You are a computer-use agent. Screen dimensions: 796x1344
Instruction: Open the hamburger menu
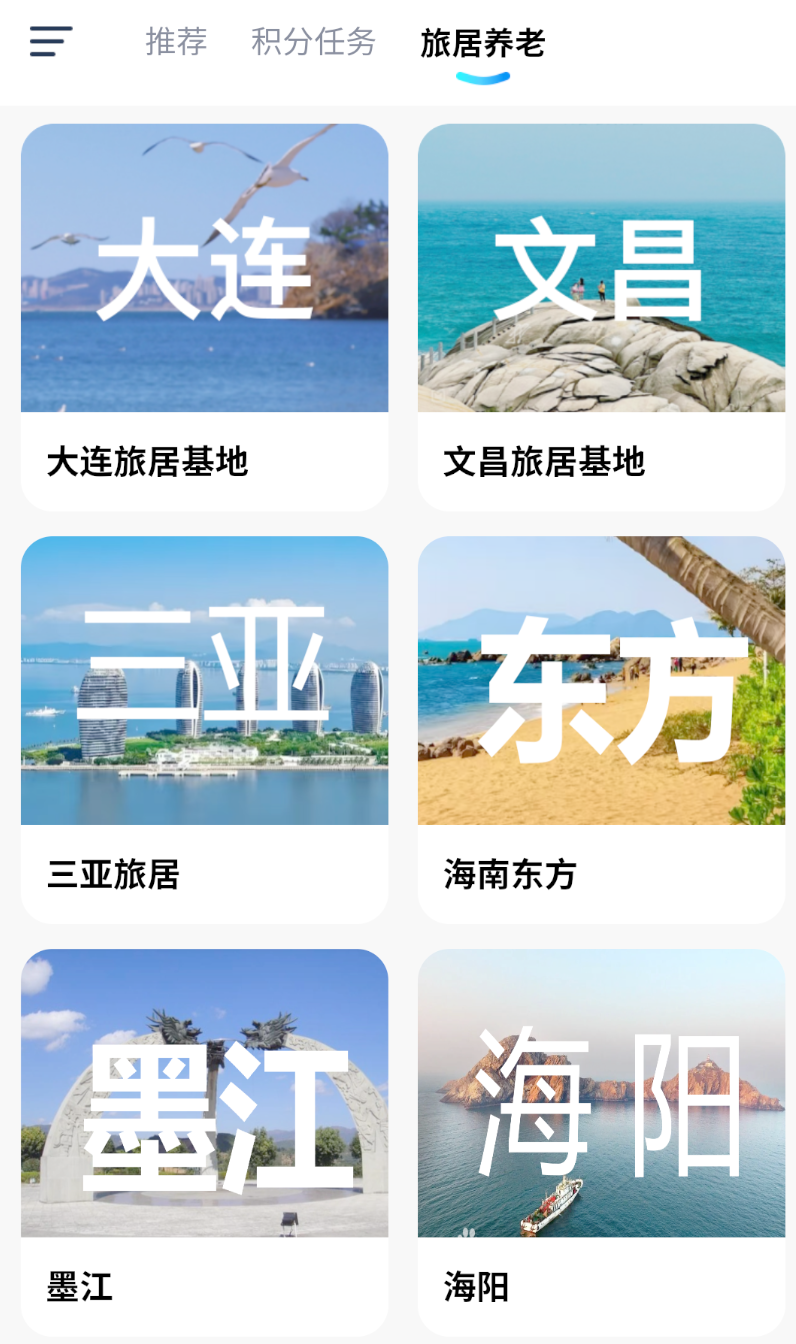coord(51,41)
